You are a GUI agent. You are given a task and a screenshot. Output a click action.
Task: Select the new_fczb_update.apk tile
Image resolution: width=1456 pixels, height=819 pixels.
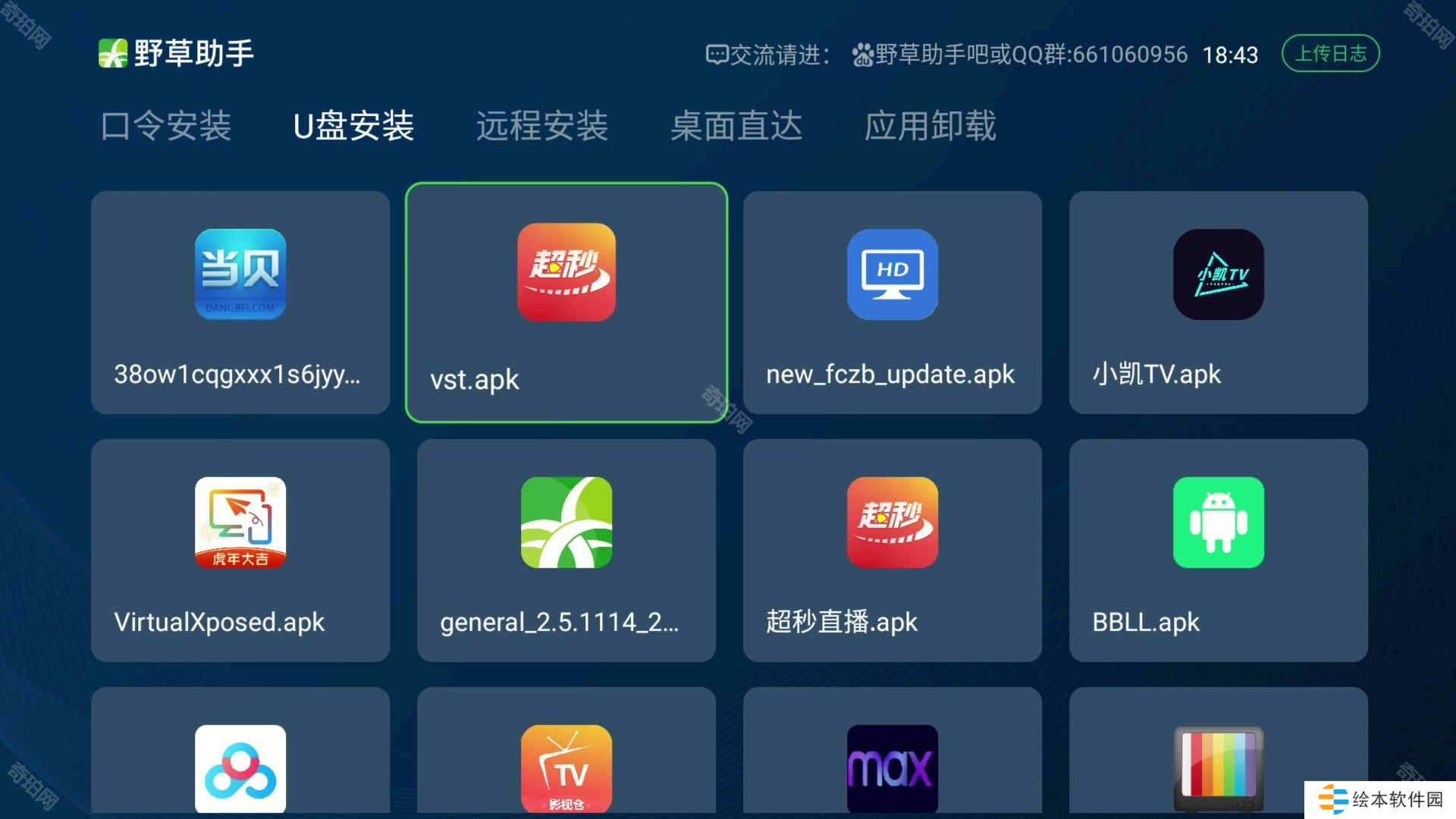click(x=893, y=303)
